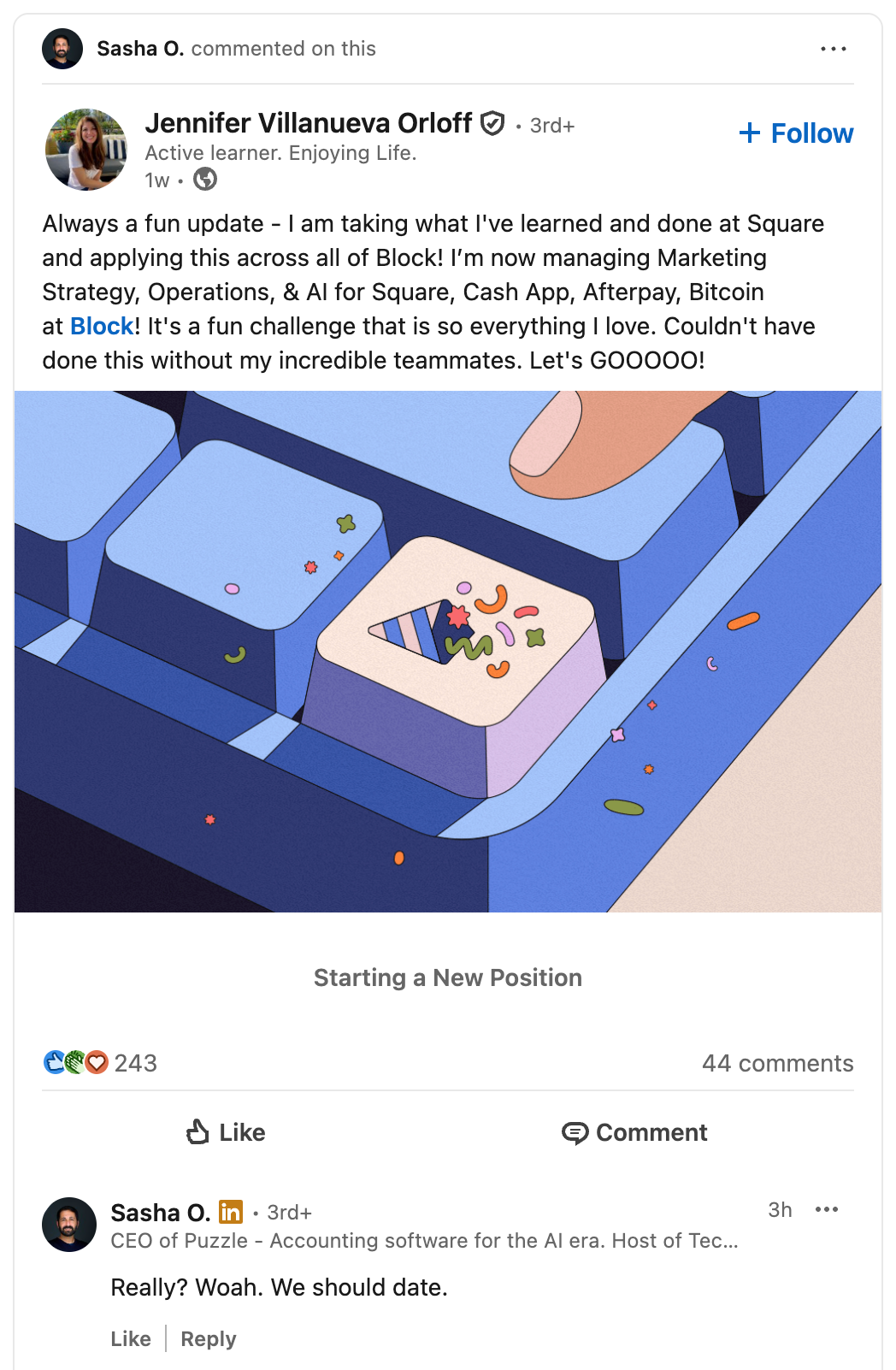The image size is (896, 1370).
Task: View all 44 comments
Action: [x=777, y=1063]
